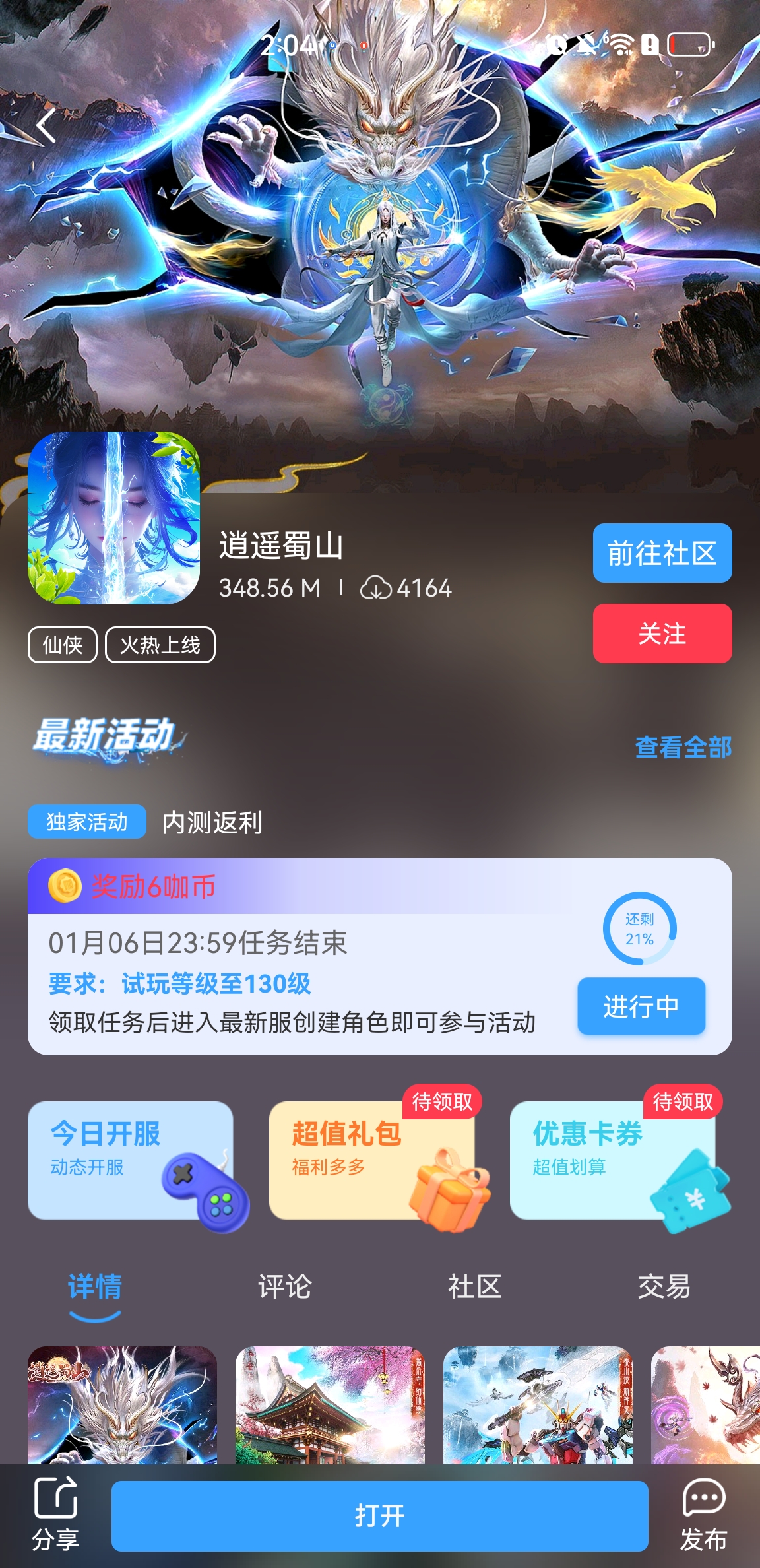Tap the 仙侠 genre tag

click(x=62, y=645)
